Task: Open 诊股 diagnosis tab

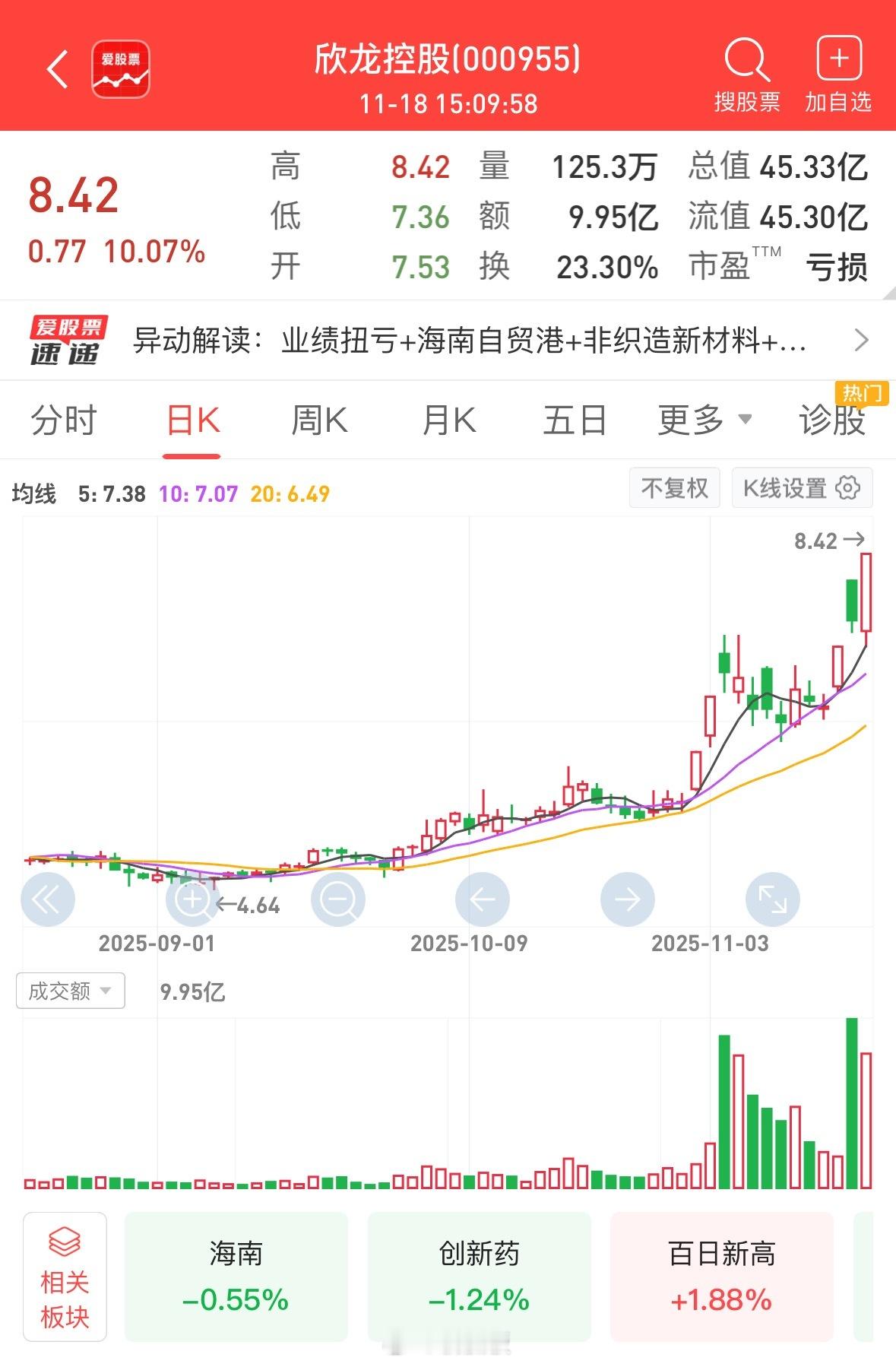Action: (x=831, y=419)
